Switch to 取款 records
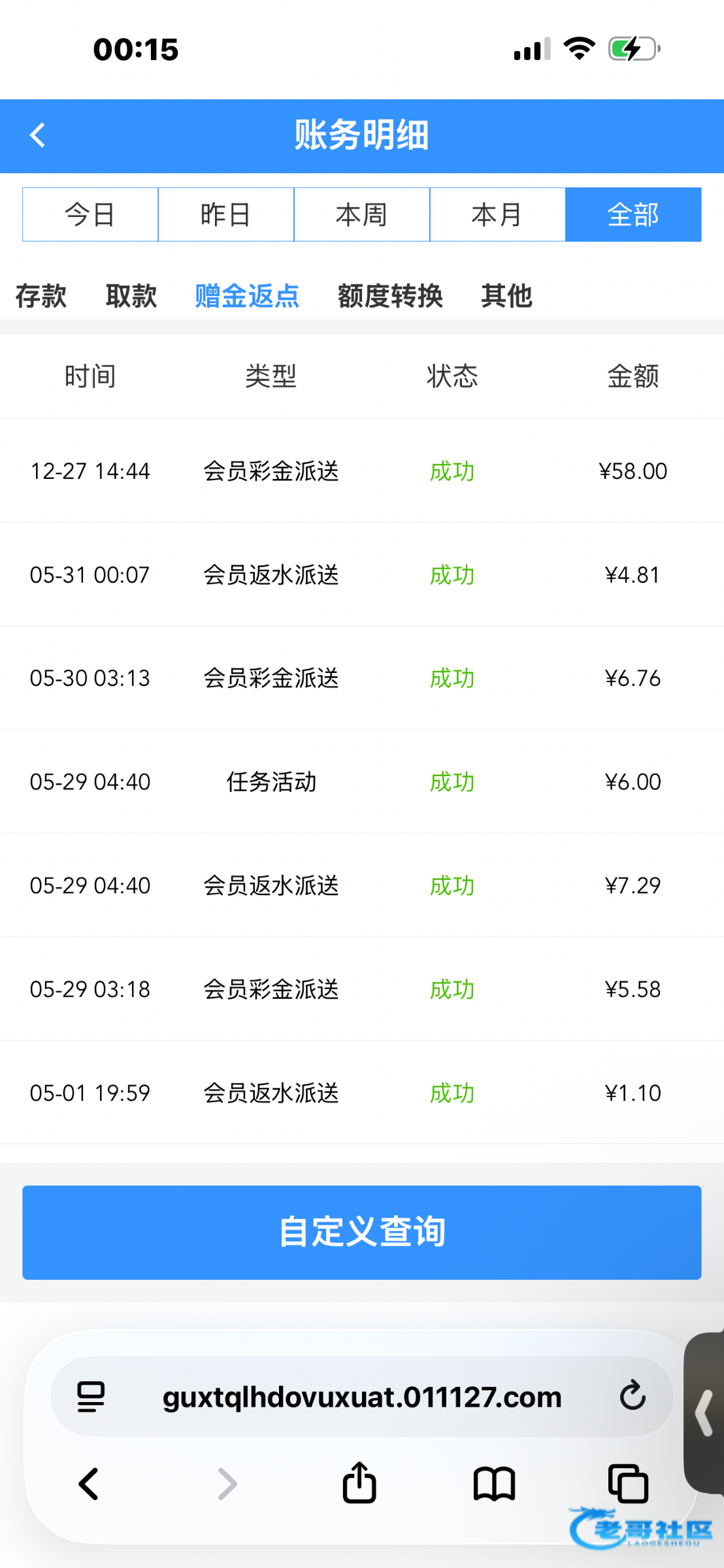The width and height of the screenshot is (724, 1568). click(x=131, y=296)
